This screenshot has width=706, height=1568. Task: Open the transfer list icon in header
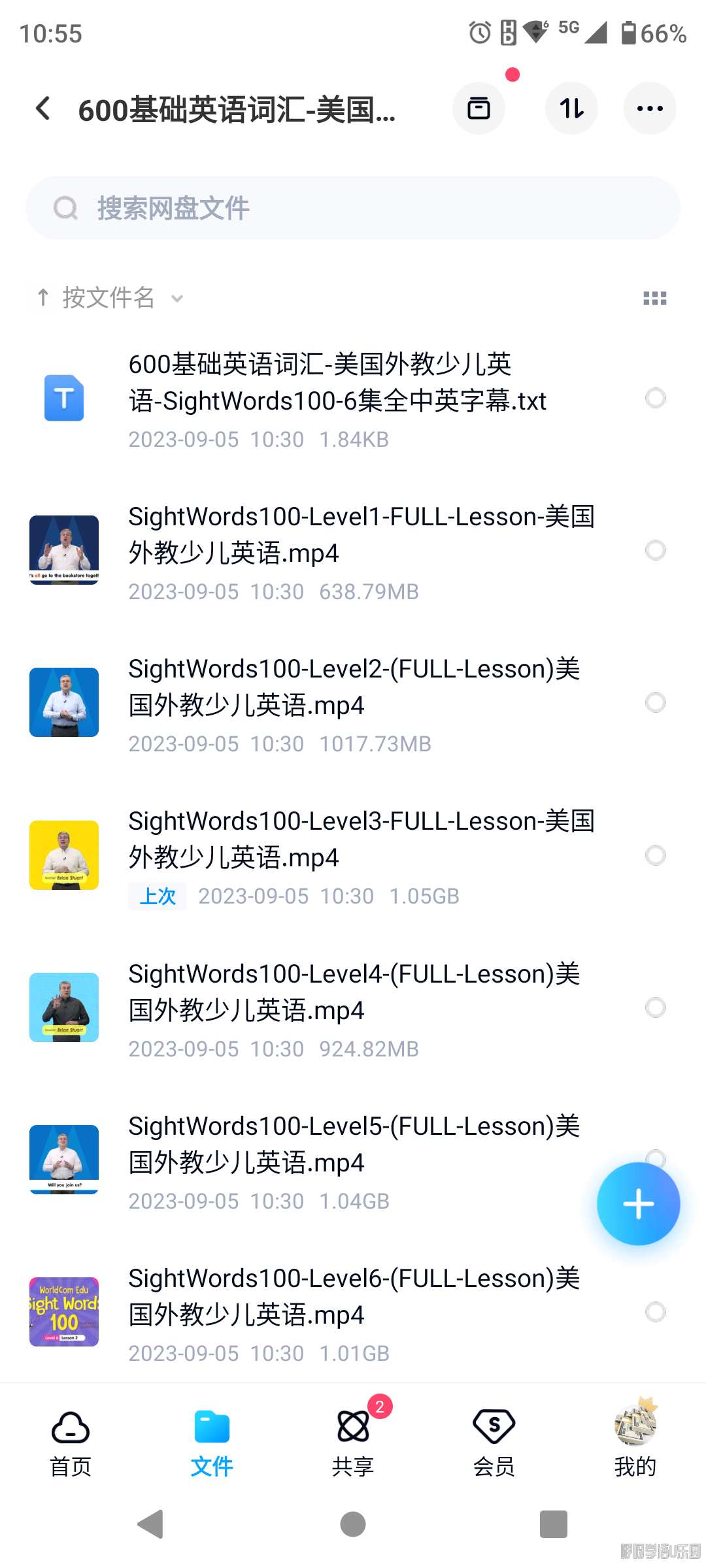coord(479,108)
